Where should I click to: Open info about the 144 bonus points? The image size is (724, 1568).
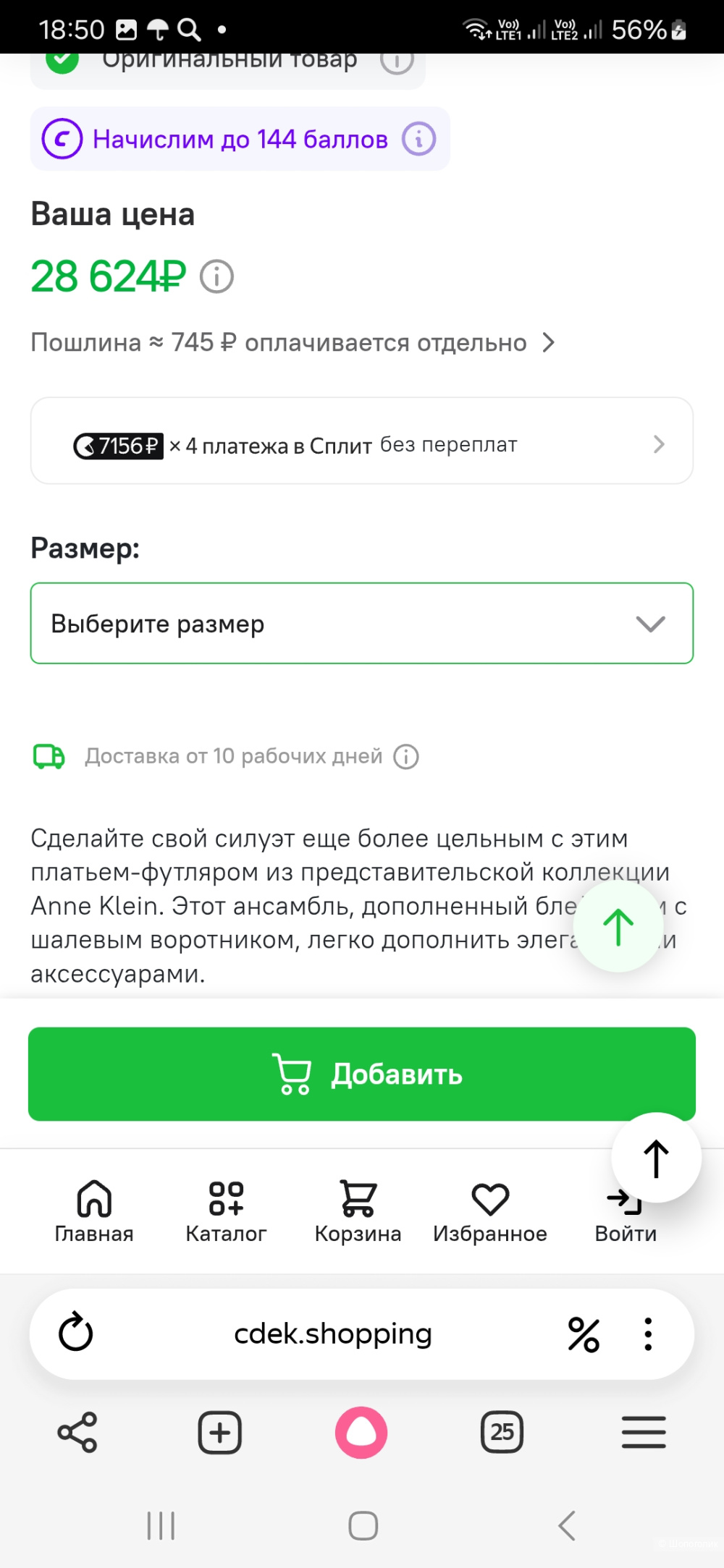click(418, 139)
